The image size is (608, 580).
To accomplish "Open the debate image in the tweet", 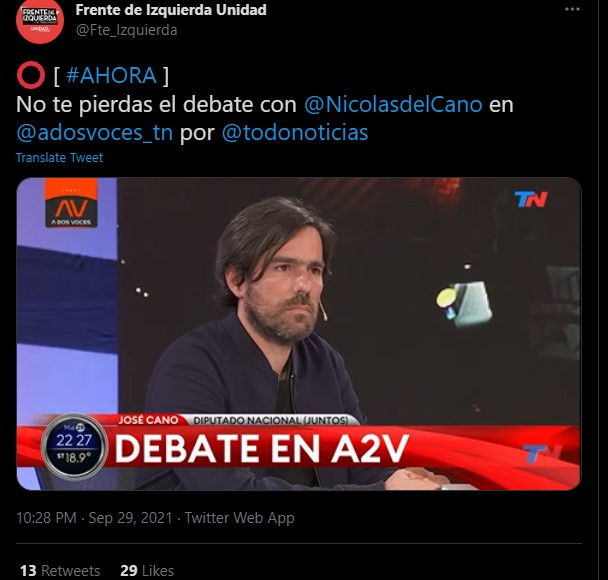I will click(298, 333).
